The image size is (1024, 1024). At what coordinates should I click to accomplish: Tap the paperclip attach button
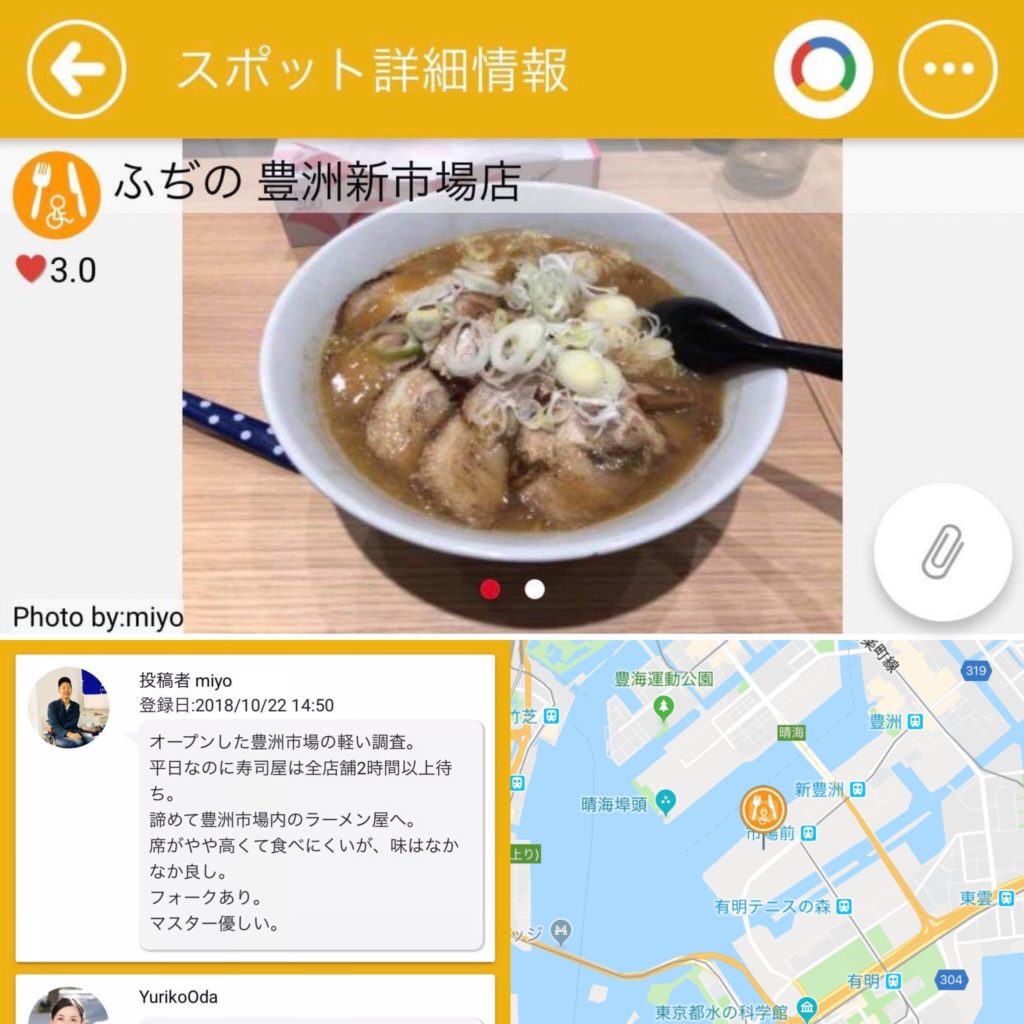click(x=942, y=553)
